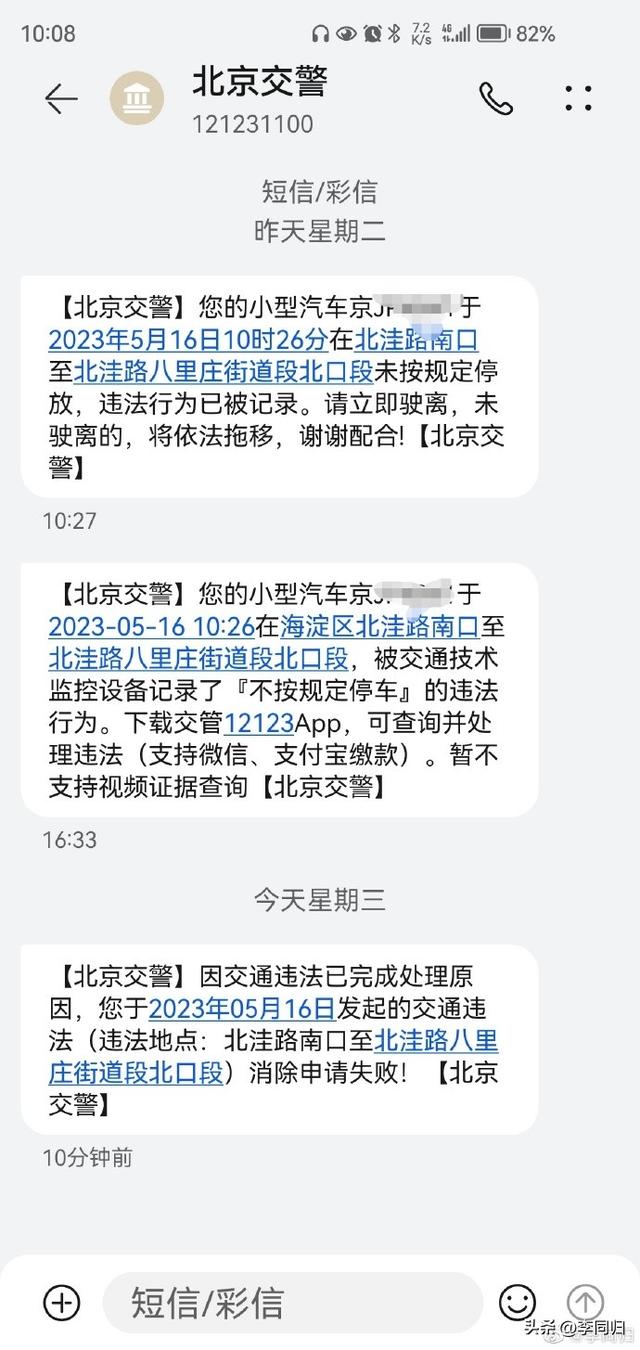Tap the 12123 number link

click(x=259, y=723)
